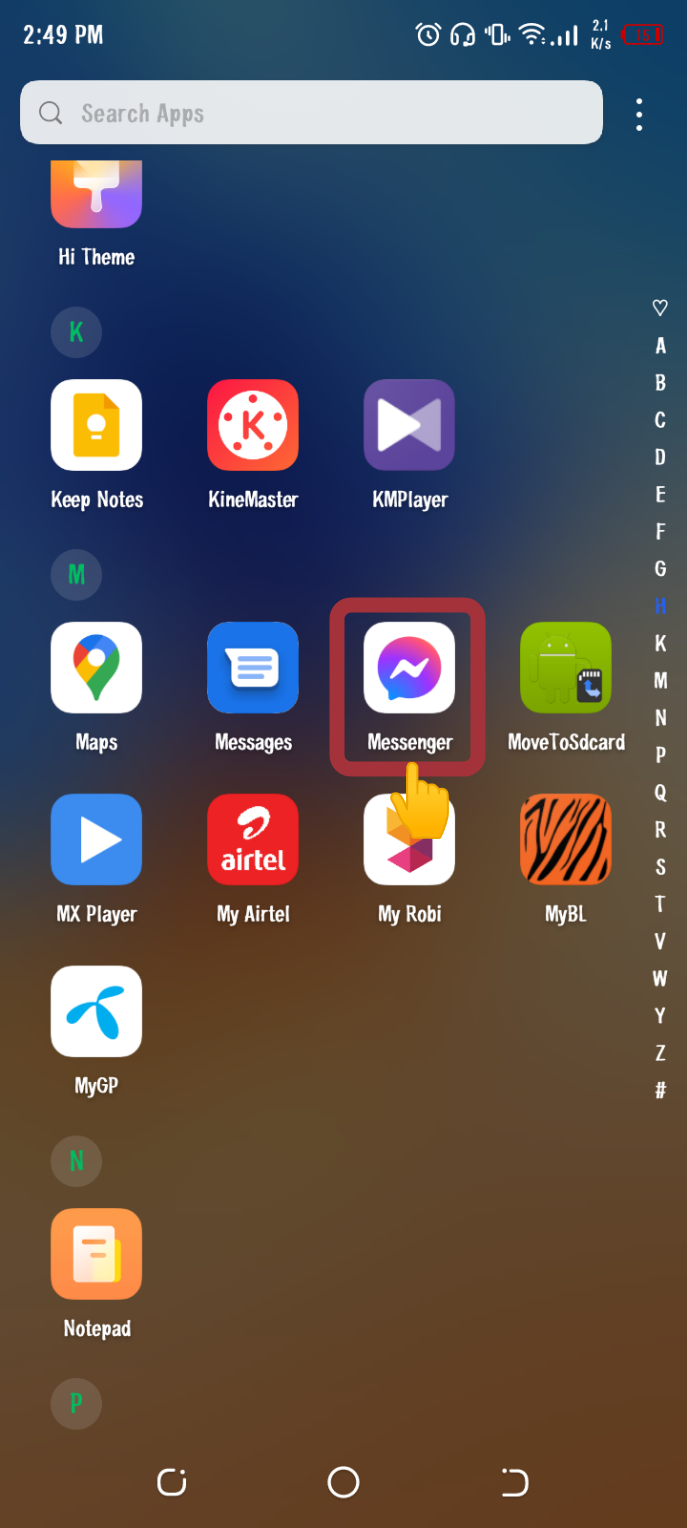Open MyGP app
The image size is (687, 1528).
coord(96,1011)
